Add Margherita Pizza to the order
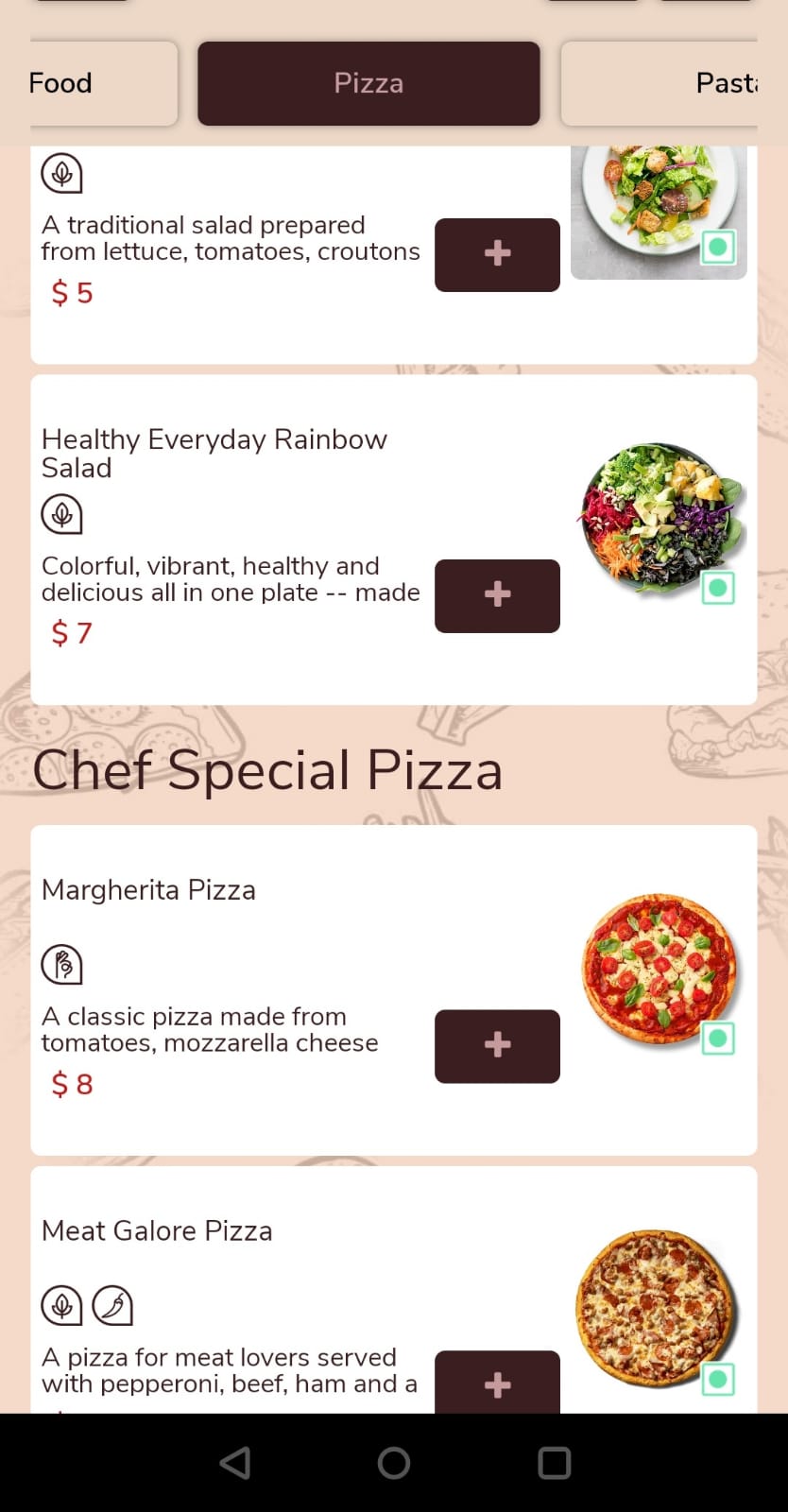Viewport: 788px width, 1512px height. (x=497, y=1046)
